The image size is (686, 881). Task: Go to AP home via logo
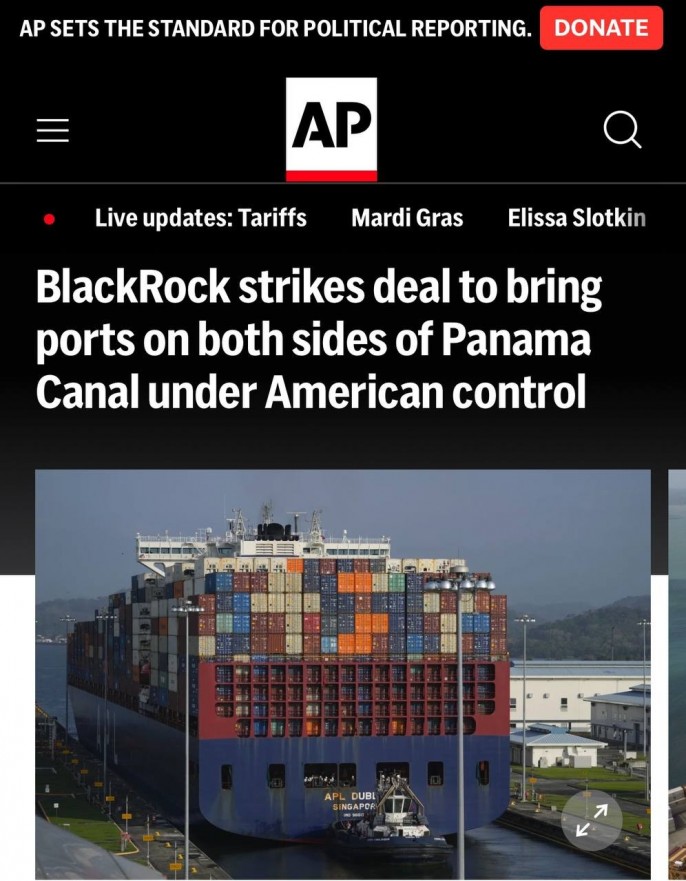tap(331, 129)
